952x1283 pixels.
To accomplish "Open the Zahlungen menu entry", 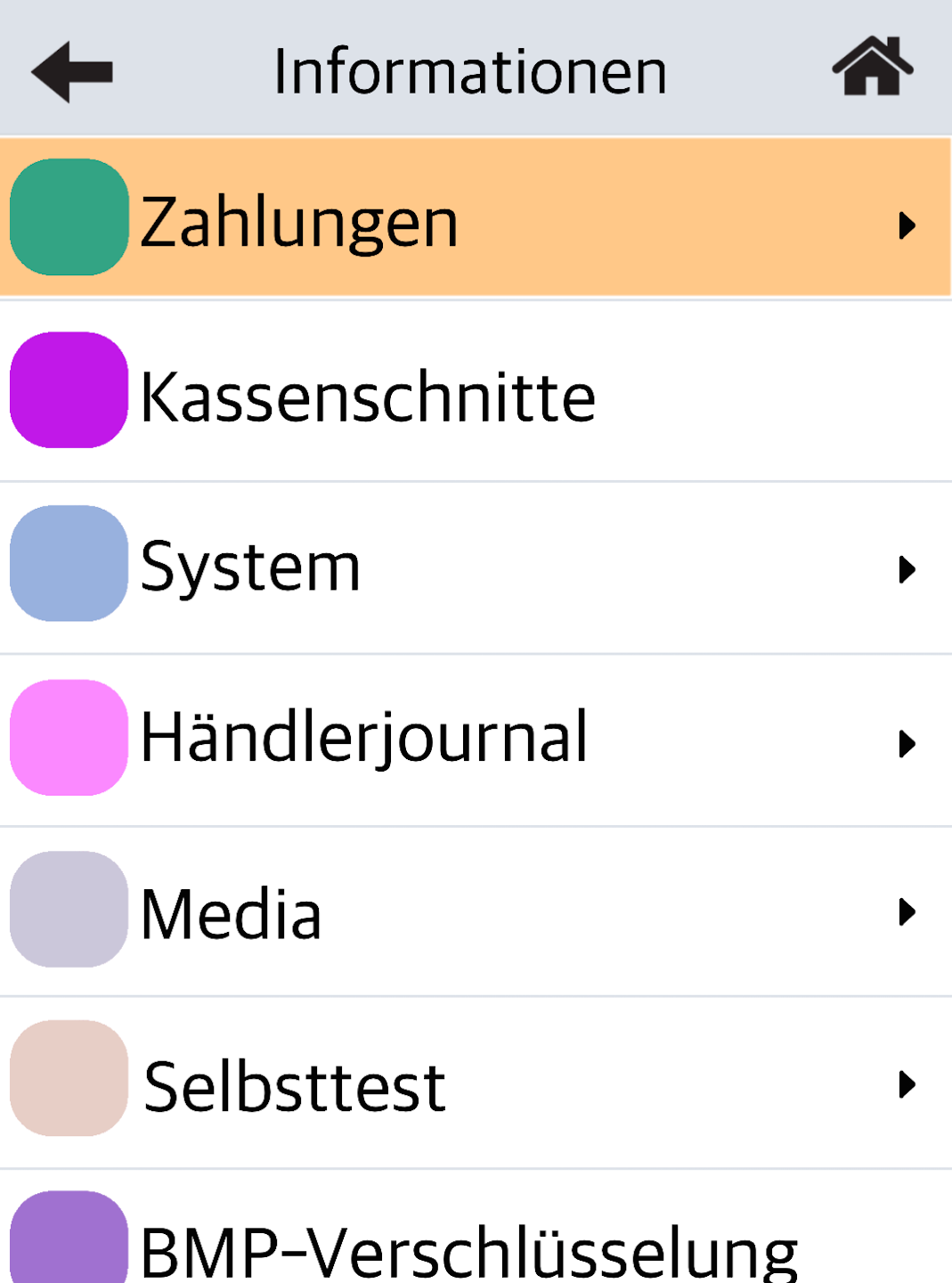I will [x=476, y=219].
